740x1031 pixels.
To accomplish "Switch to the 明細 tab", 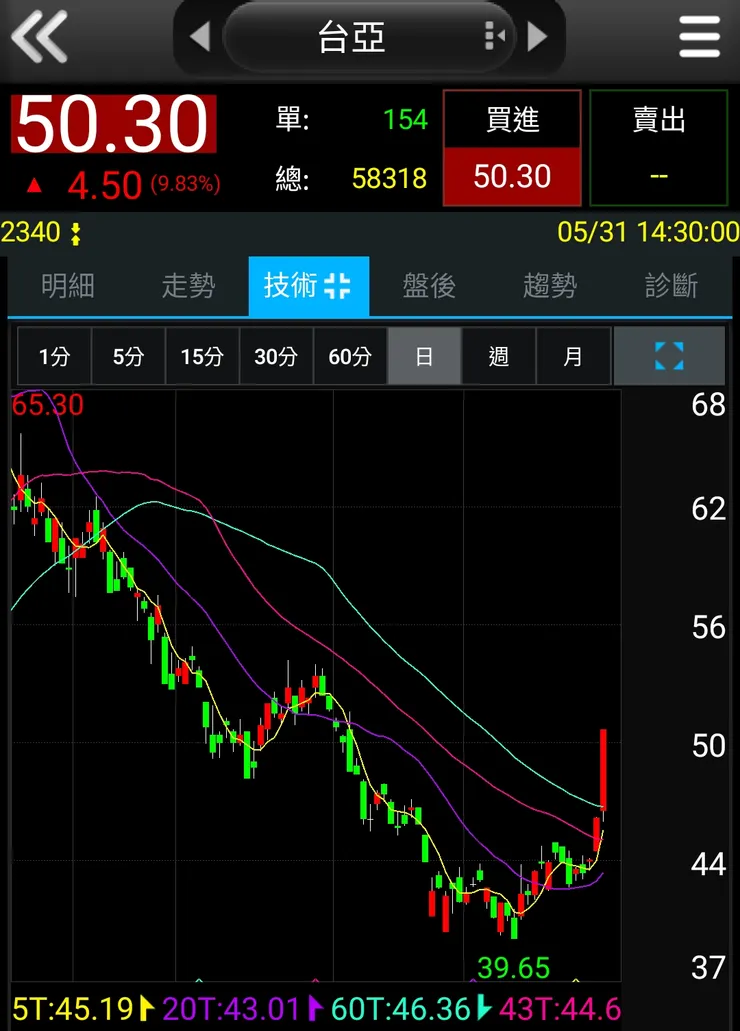I will point(68,287).
